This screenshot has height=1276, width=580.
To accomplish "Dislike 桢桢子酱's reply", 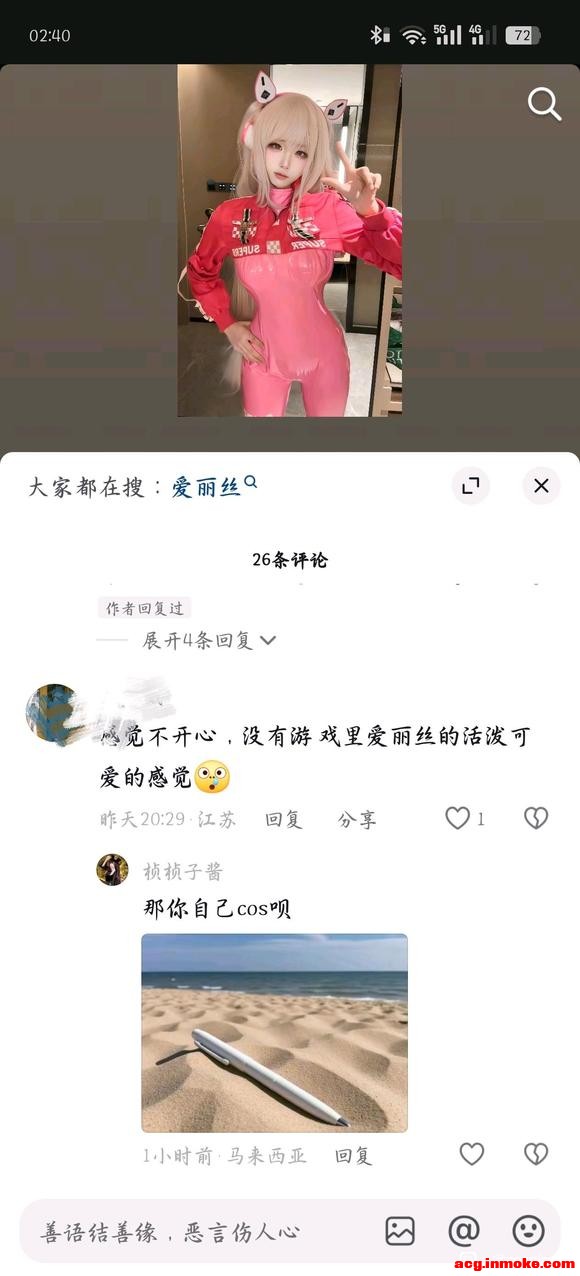I will [536, 1154].
